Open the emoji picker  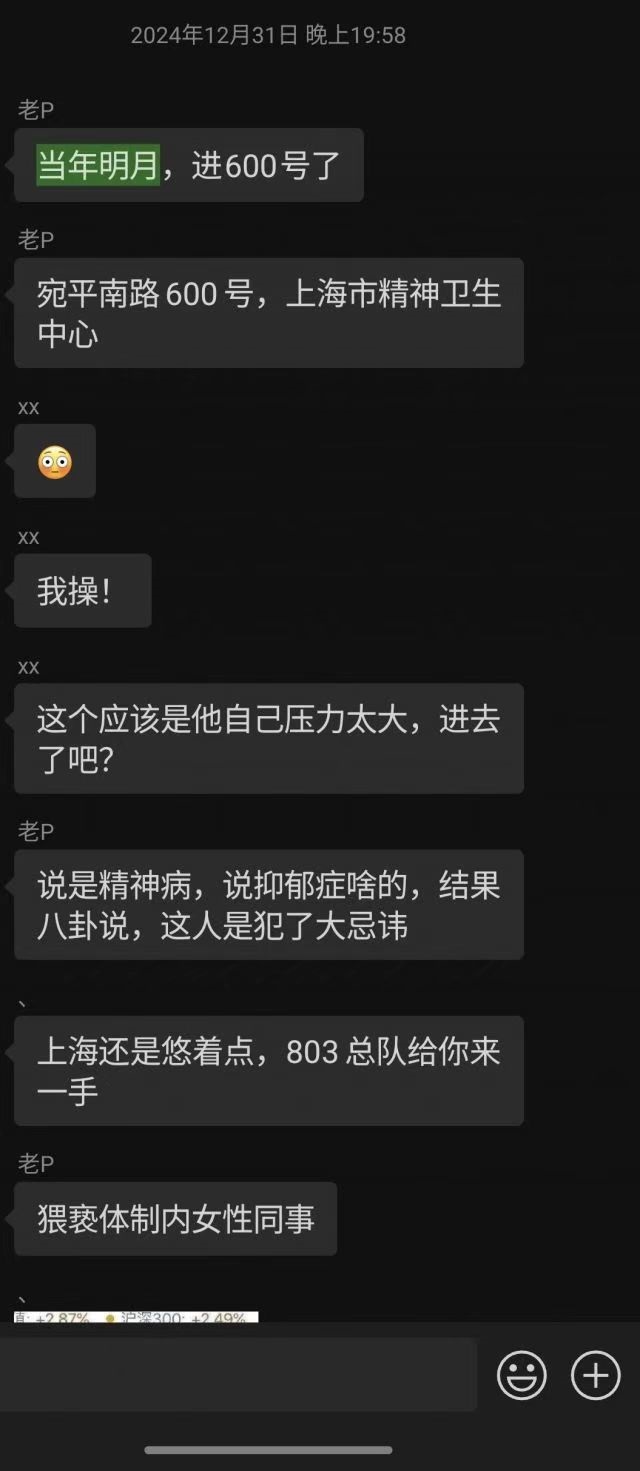click(522, 1376)
